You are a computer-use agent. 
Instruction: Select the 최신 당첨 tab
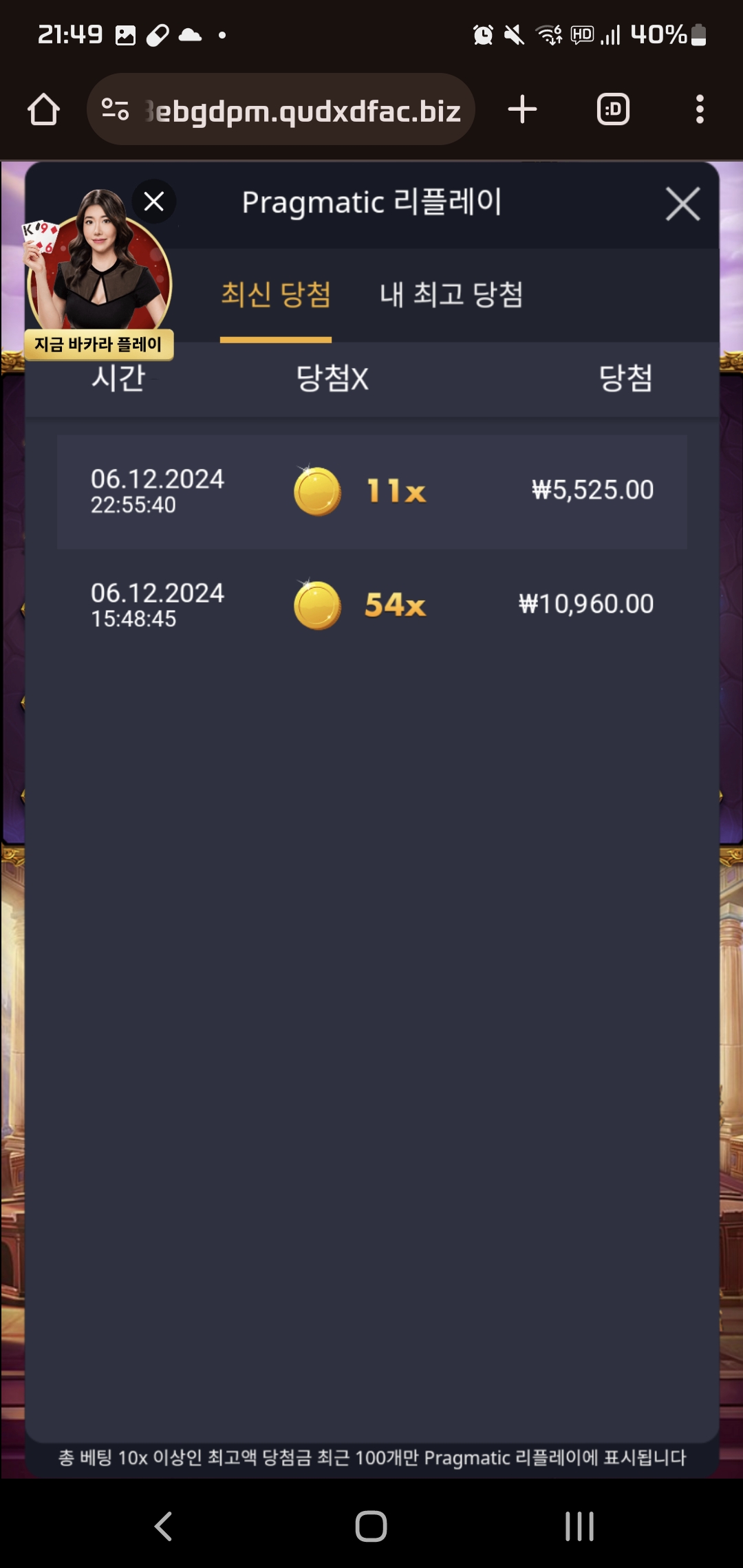276,295
